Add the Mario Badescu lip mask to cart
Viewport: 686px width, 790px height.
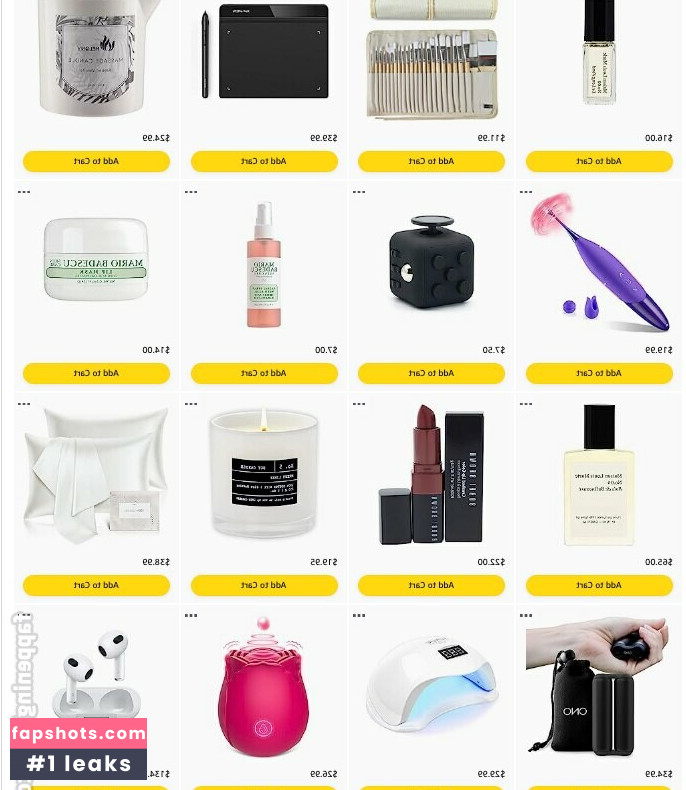point(96,373)
